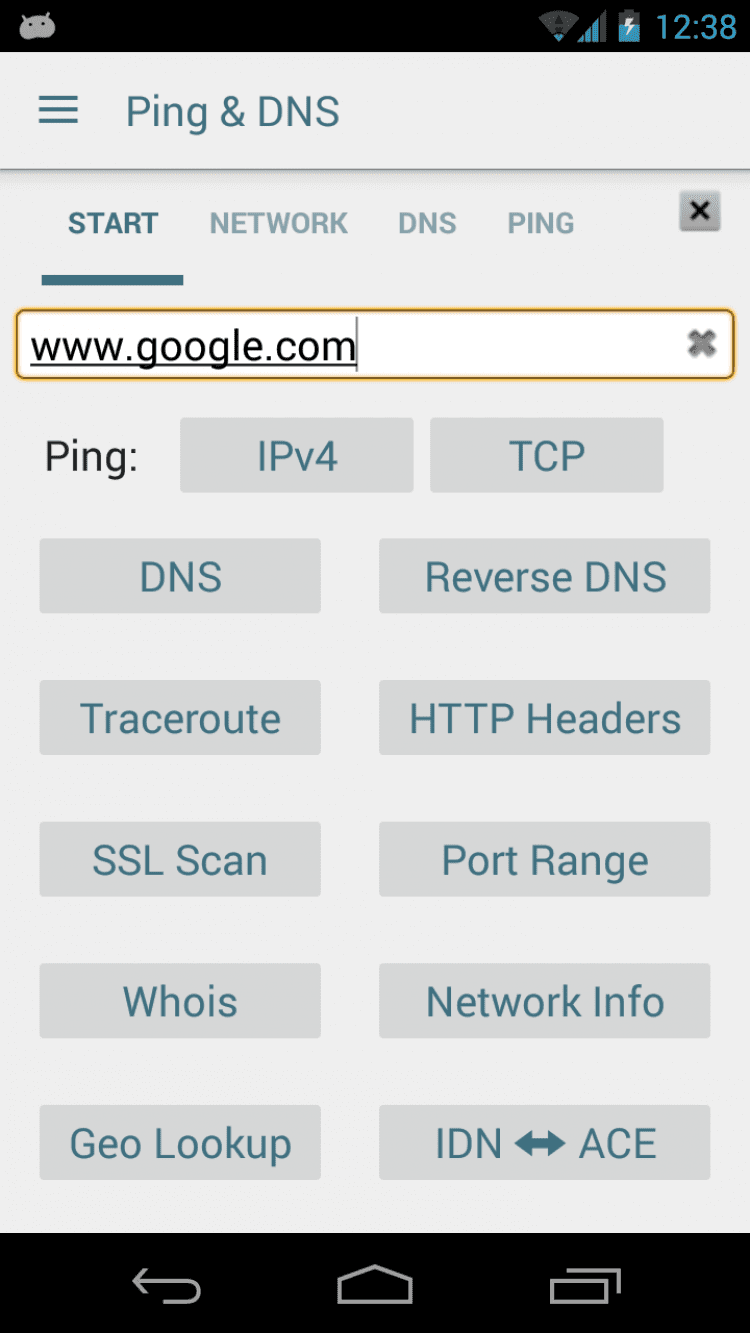The width and height of the screenshot is (750, 1333).
Task: Convert between IDN and ACE
Action: pyautogui.click(x=544, y=1143)
